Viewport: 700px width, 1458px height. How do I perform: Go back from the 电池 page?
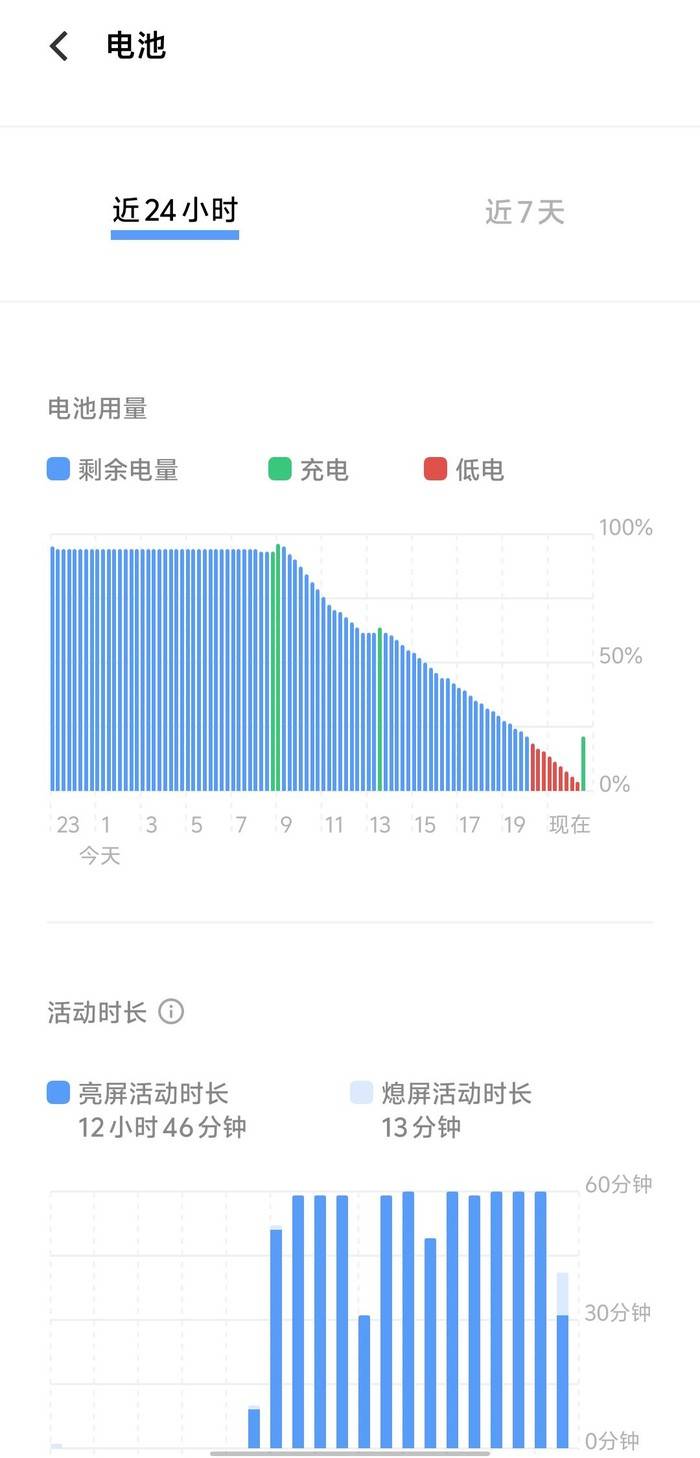click(x=60, y=46)
